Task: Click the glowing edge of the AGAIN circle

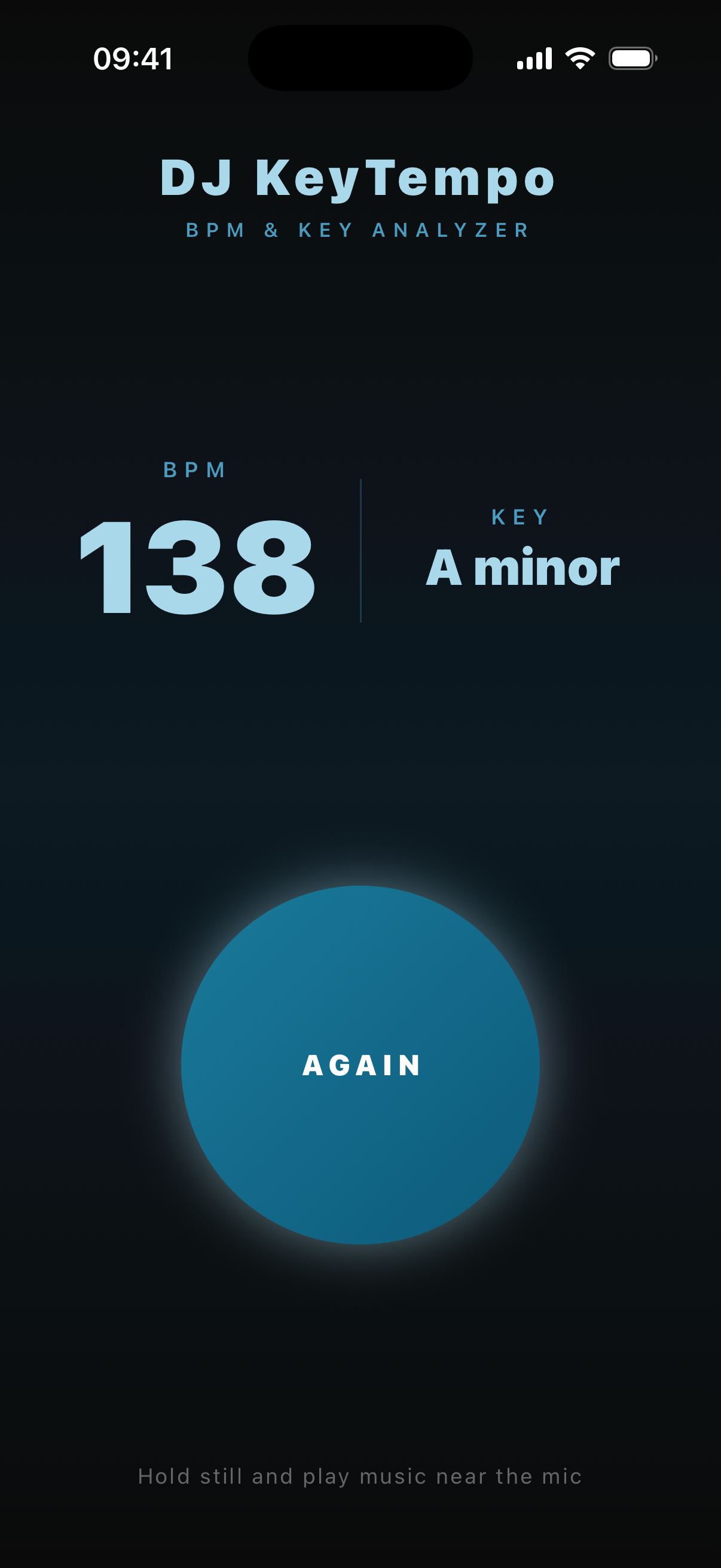Action: [x=360, y=889]
